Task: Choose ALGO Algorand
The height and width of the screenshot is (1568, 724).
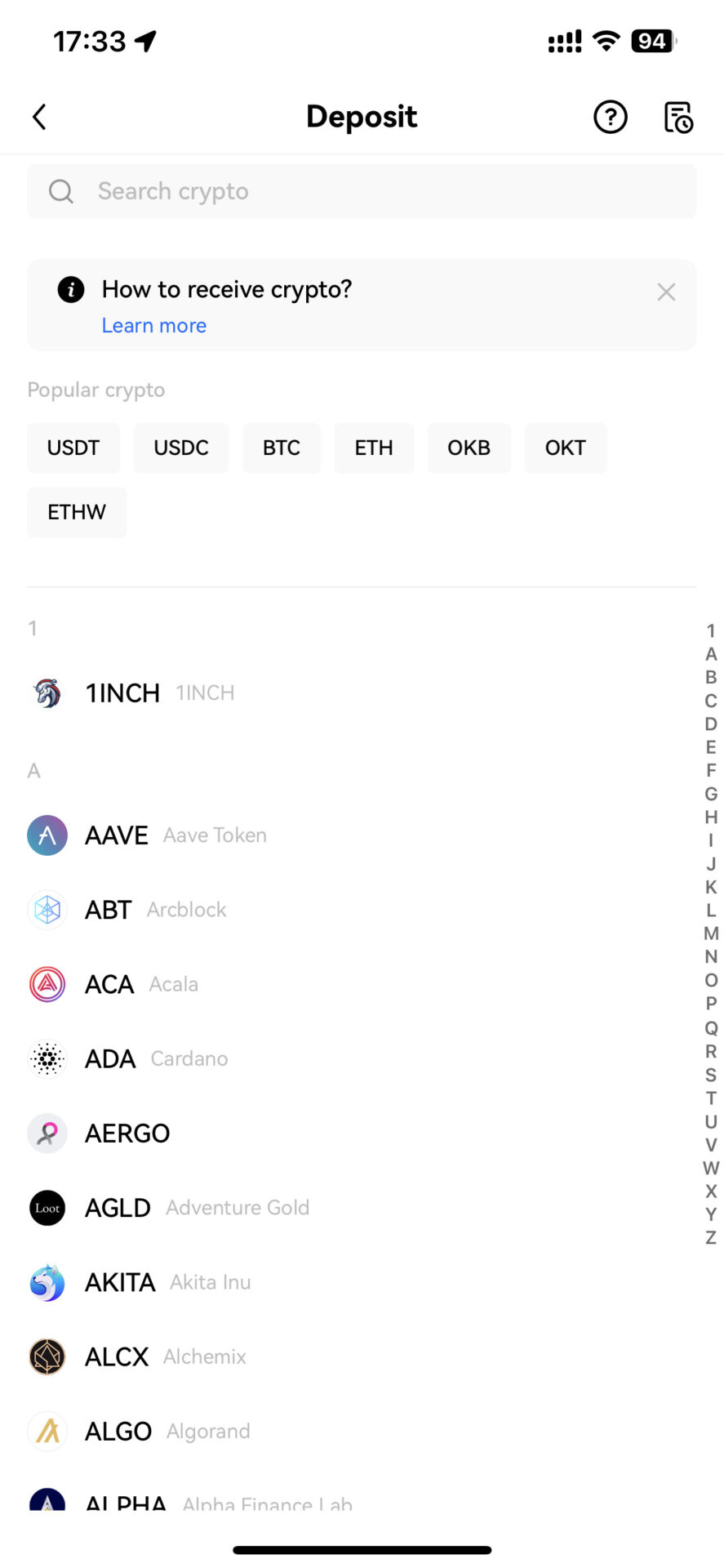Action: pos(362,1431)
